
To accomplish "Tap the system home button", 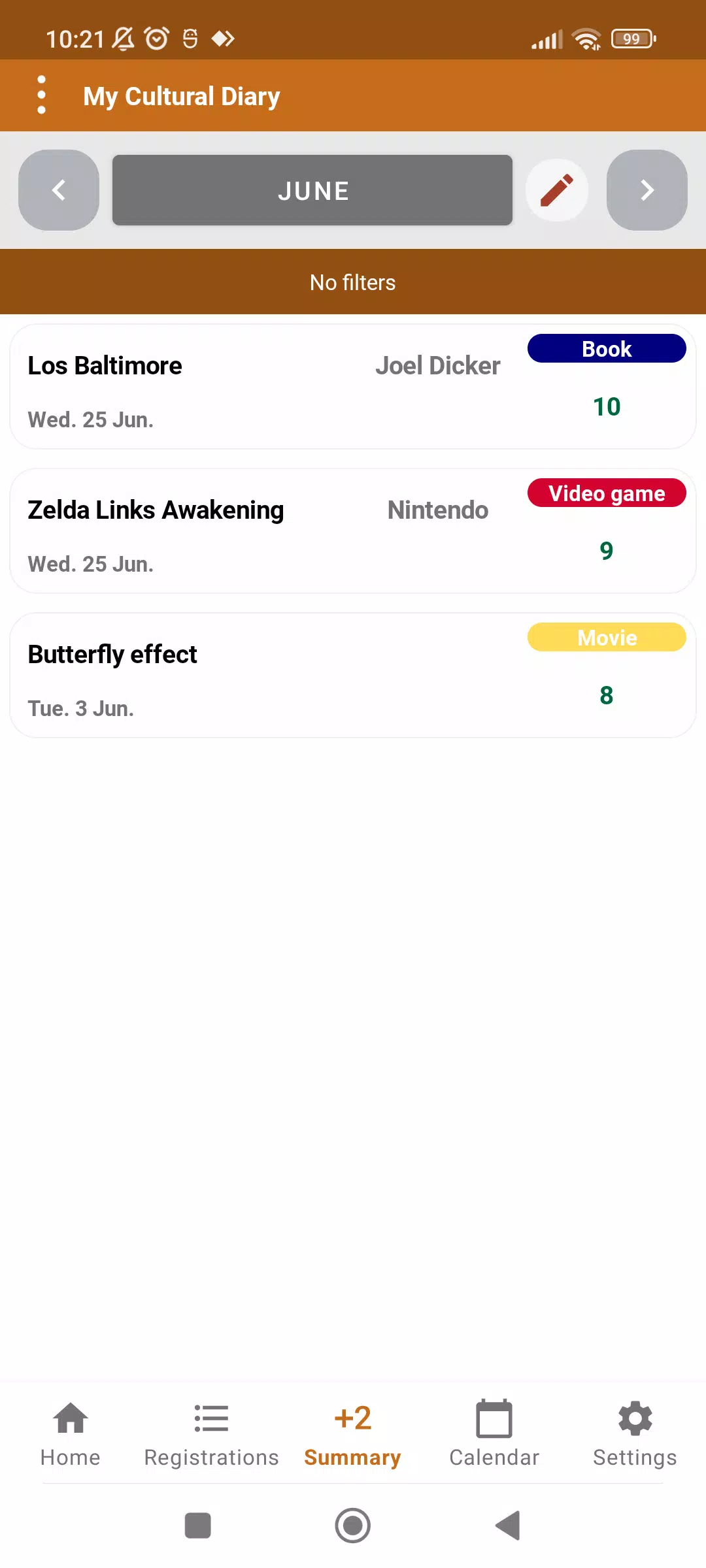I will [353, 1526].
